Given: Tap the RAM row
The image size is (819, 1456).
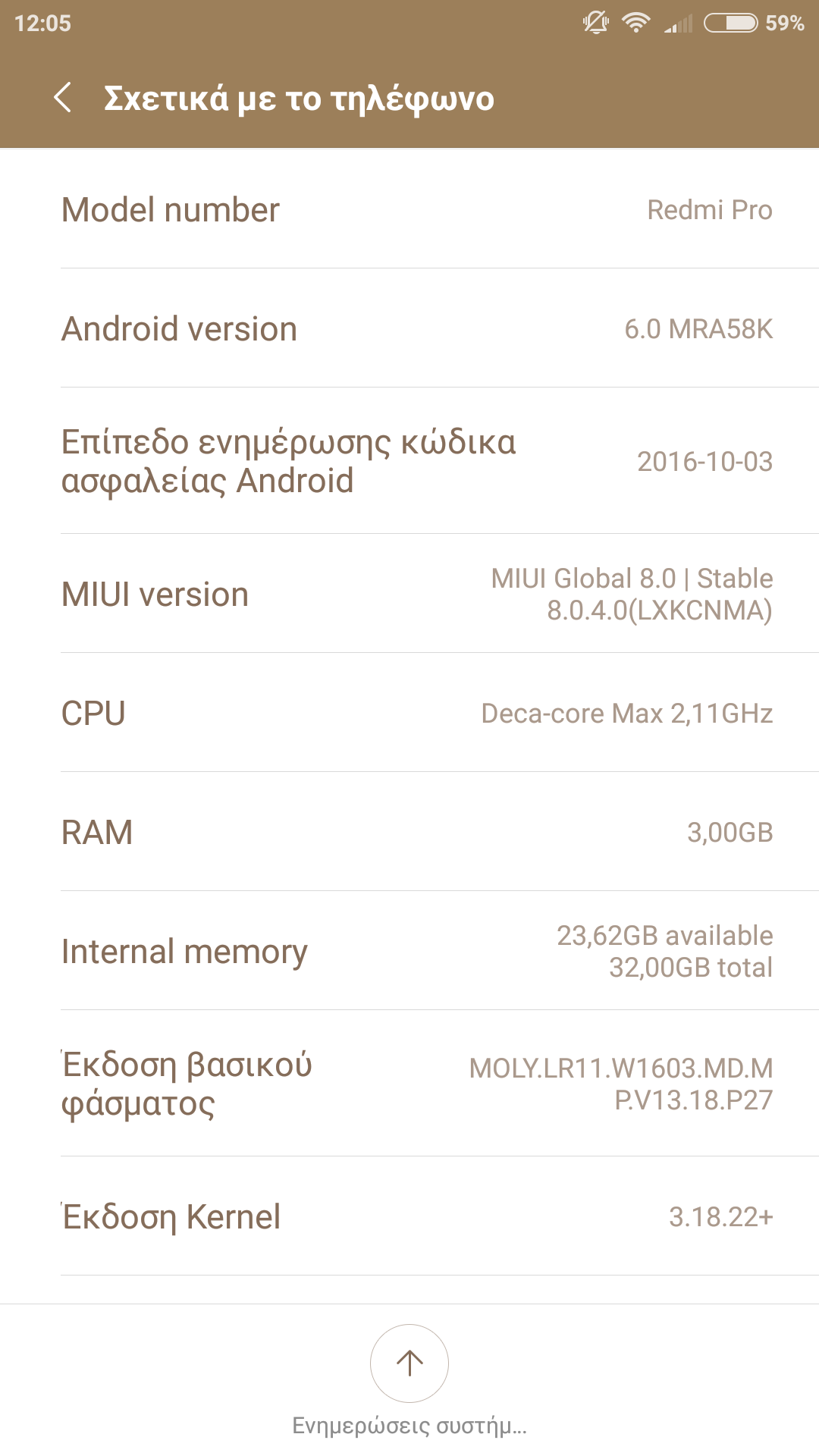Looking at the screenshot, I should click(x=409, y=833).
